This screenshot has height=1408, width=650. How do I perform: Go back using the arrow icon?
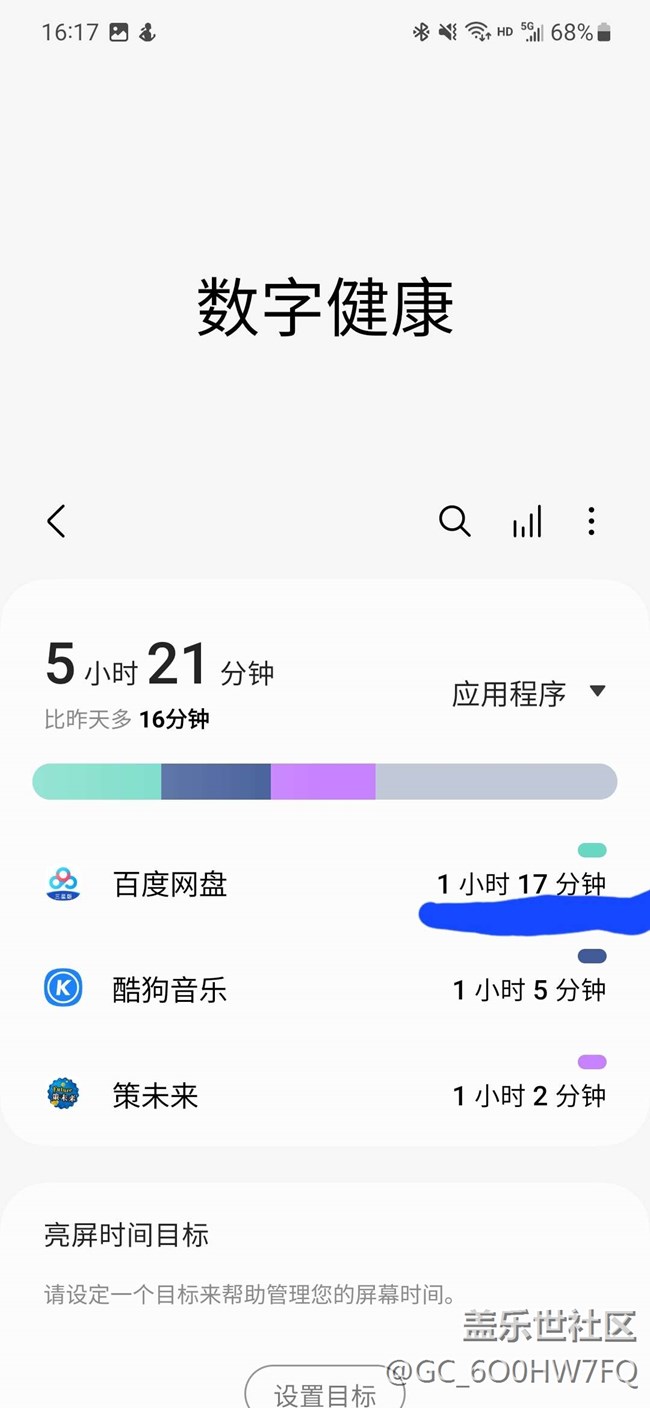click(x=56, y=521)
